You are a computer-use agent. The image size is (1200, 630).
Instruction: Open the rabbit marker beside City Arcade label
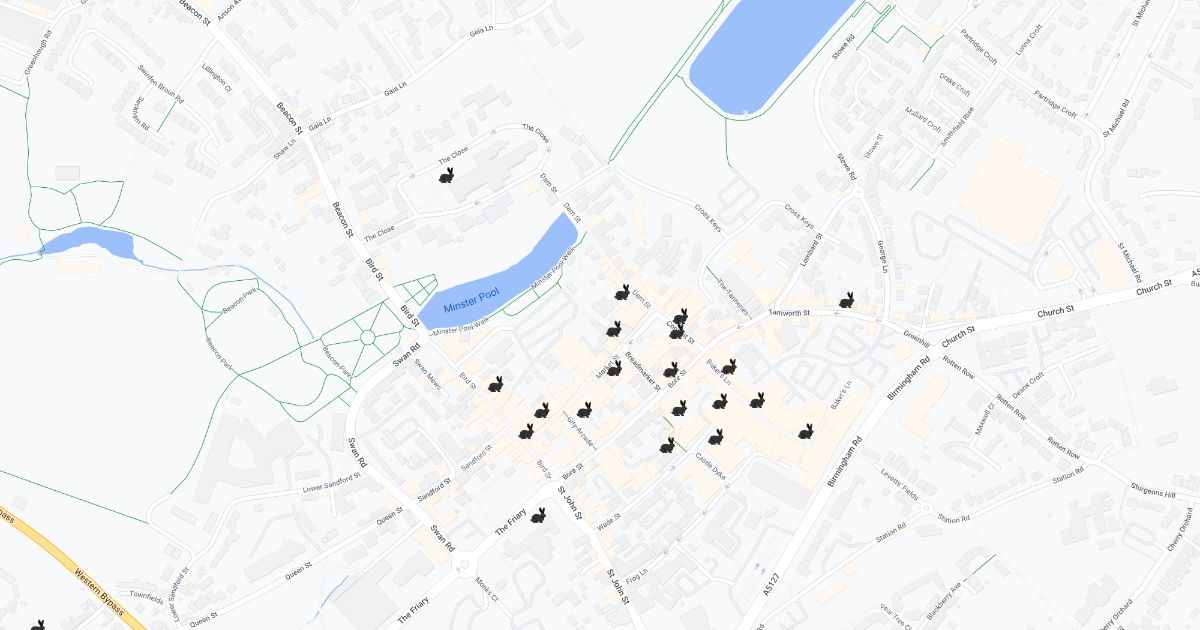pyautogui.click(x=584, y=410)
